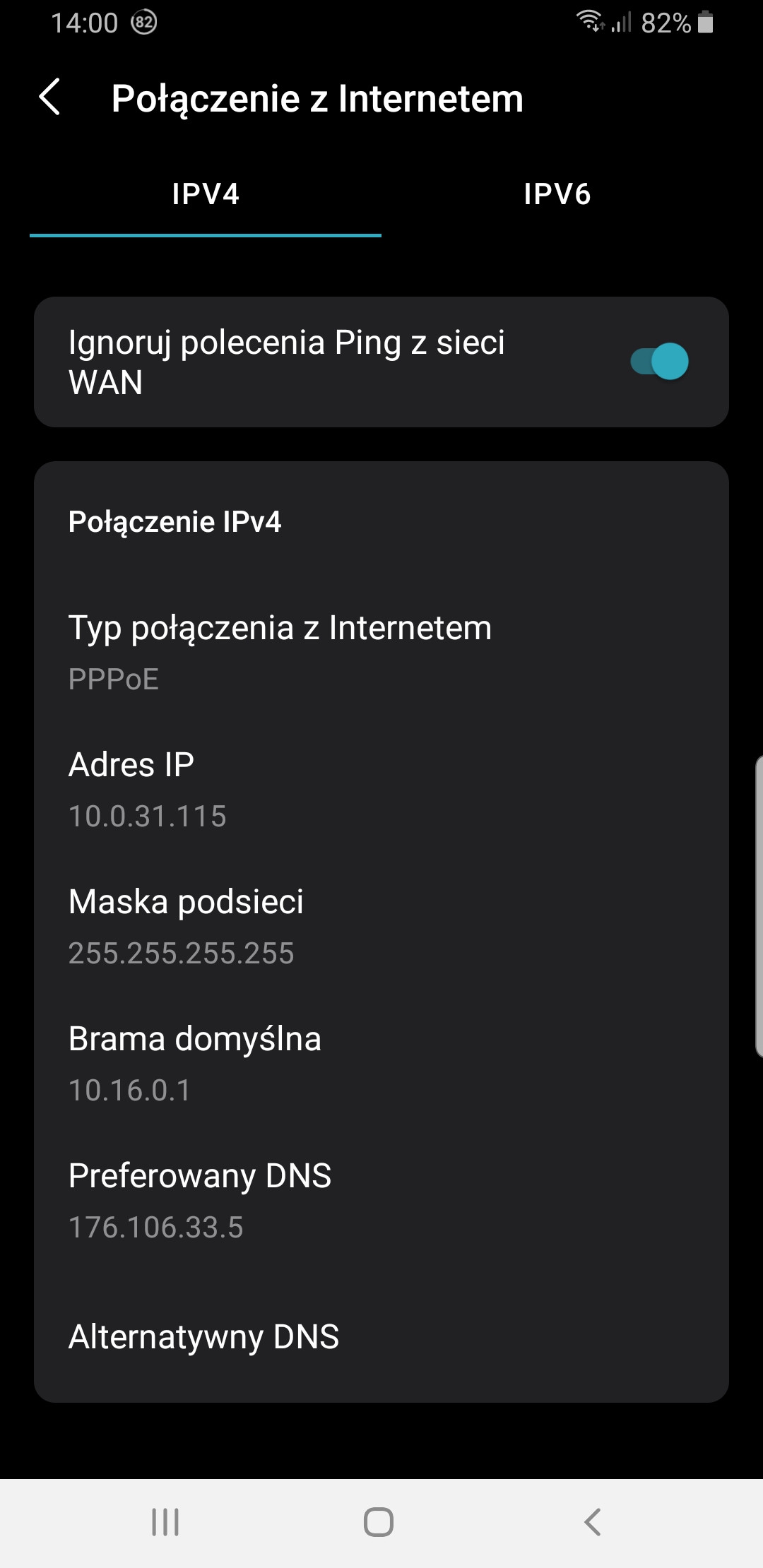763x1568 pixels.
Task: Enable the switch in the Ping settings card
Action: point(658,361)
